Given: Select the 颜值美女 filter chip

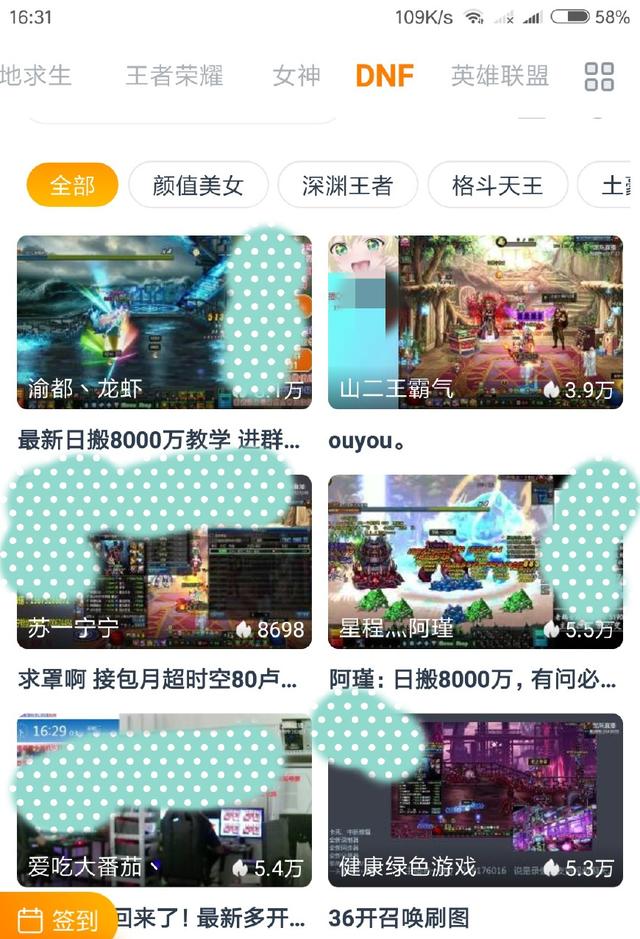Looking at the screenshot, I should tap(198, 186).
